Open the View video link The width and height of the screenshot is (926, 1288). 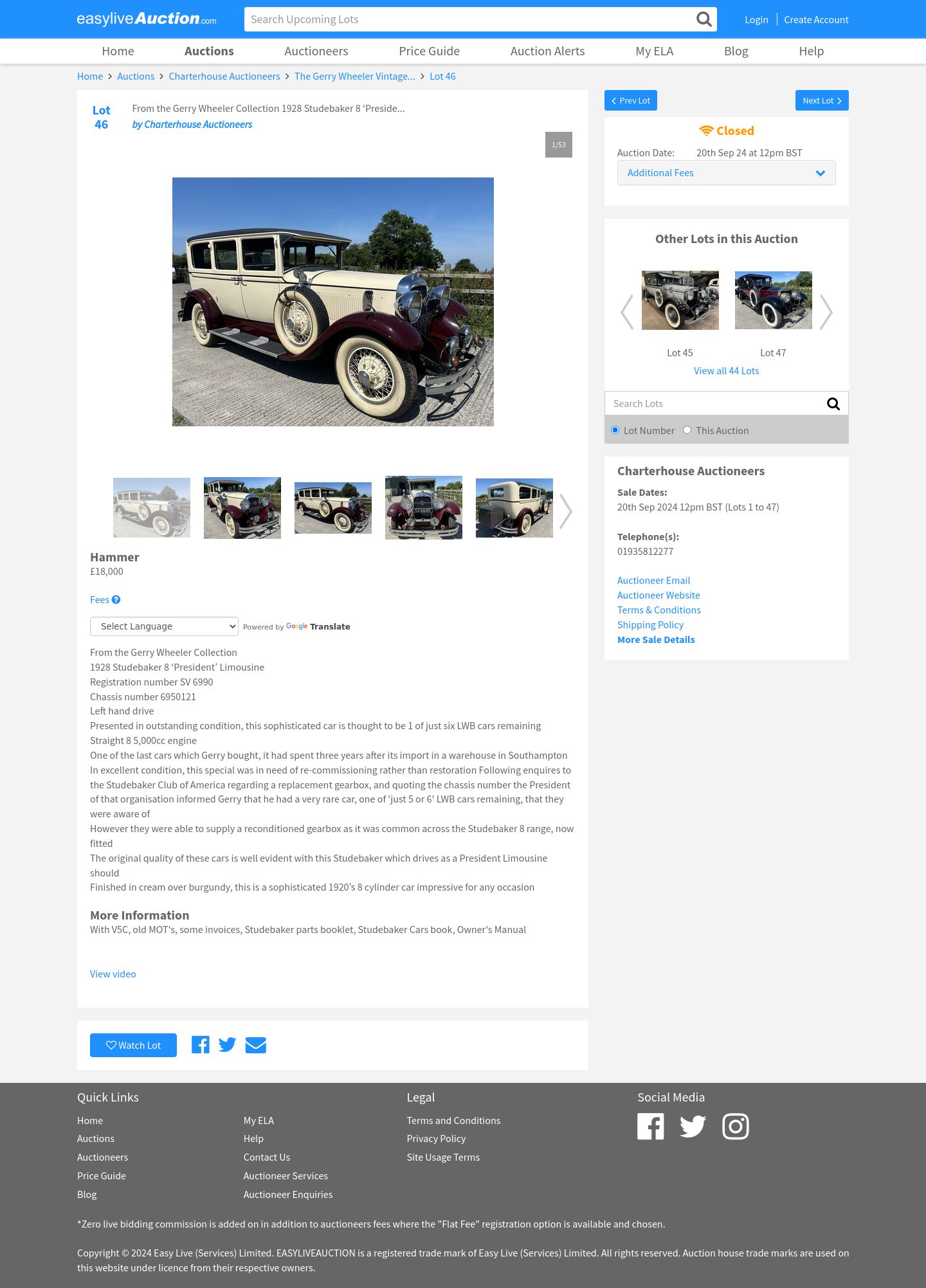113,974
